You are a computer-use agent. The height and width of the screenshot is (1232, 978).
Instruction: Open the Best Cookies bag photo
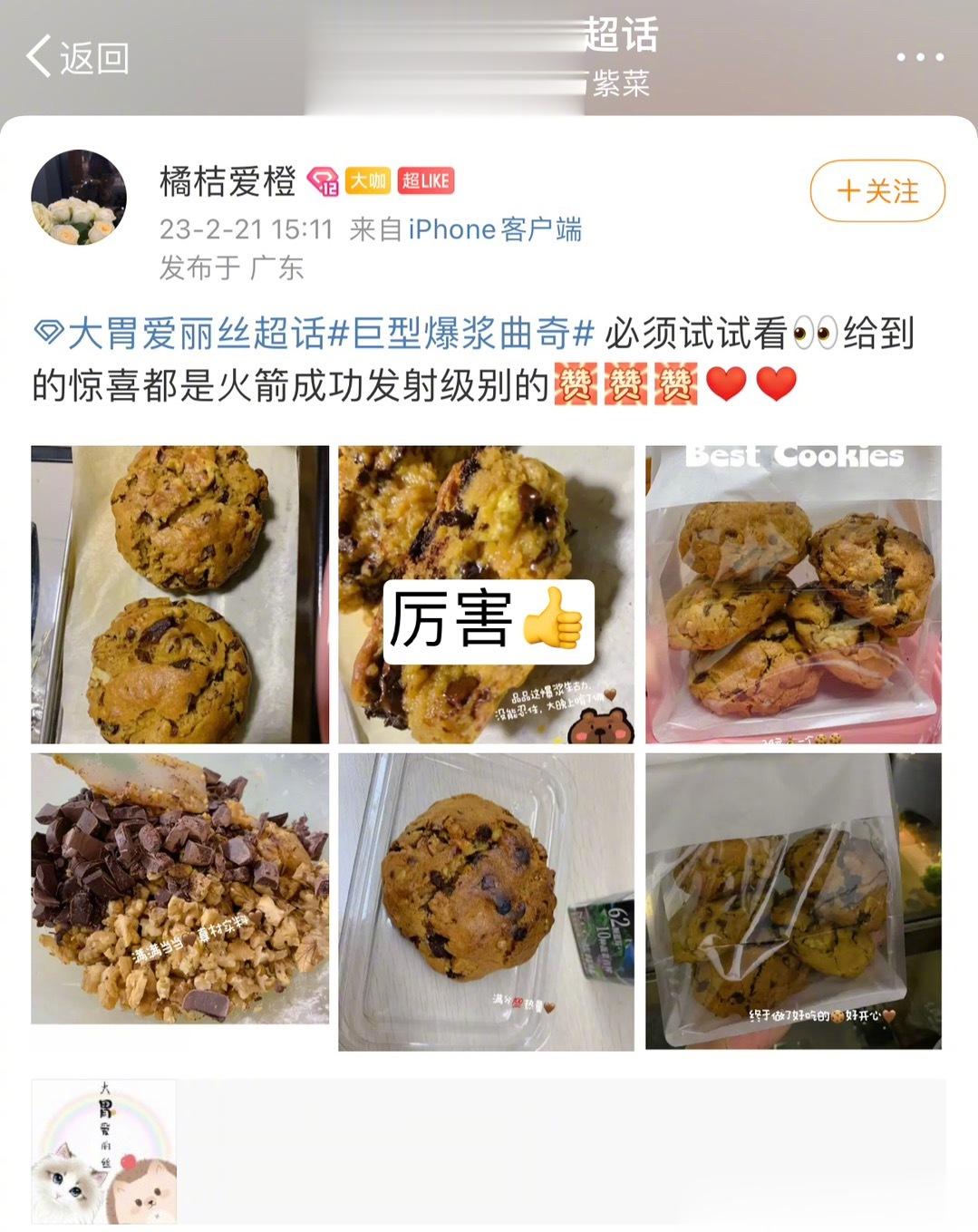793,595
